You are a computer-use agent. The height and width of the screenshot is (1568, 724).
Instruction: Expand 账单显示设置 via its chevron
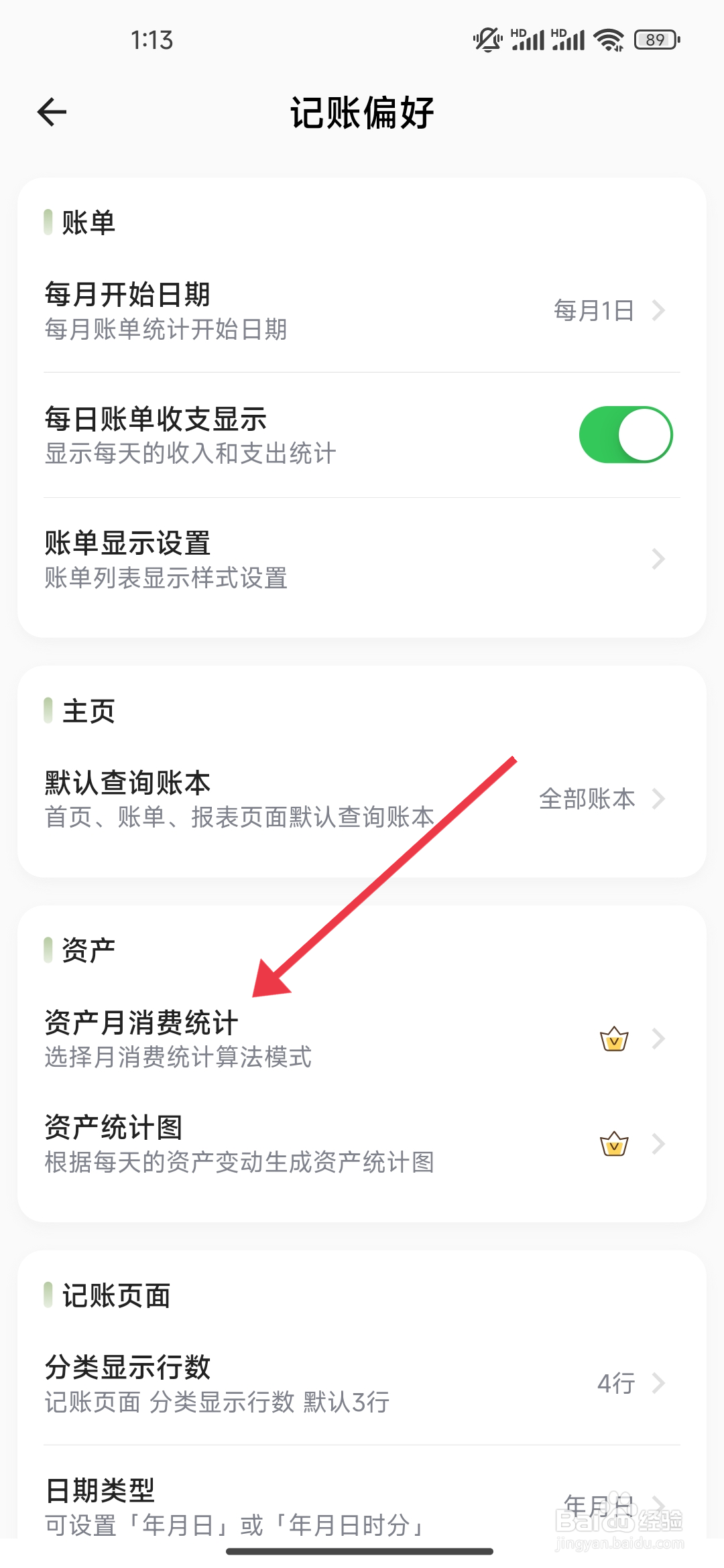click(660, 560)
